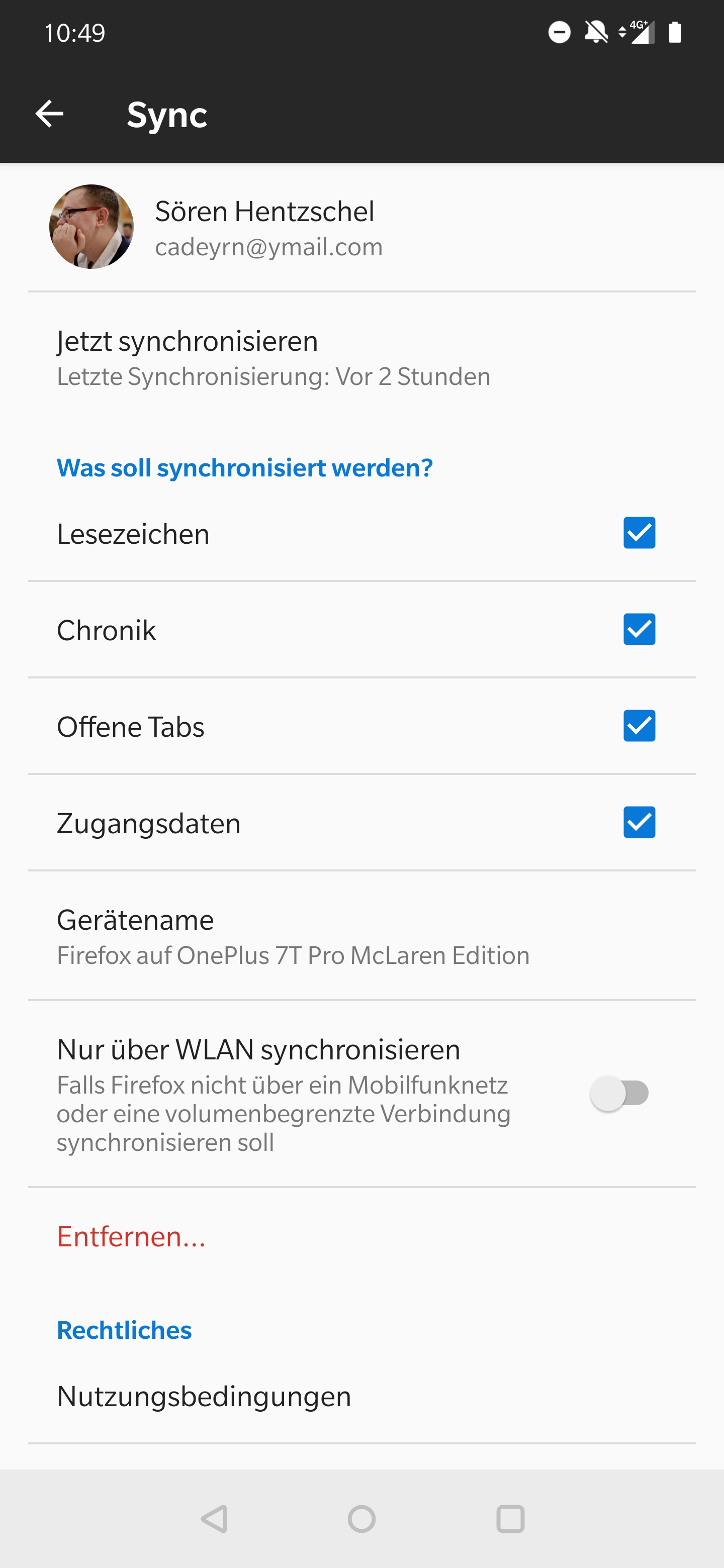This screenshot has height=1568, width=724.
Task: Open the recent apps view
Action: click(x=510, y=1519)
